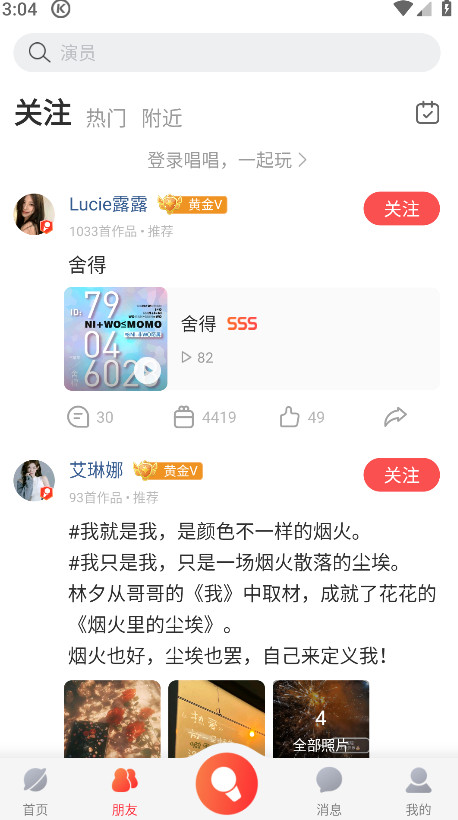This screenshot has width=458, height=820.
Task: Play the 舍得 song card
Action: tap(251, 339)
